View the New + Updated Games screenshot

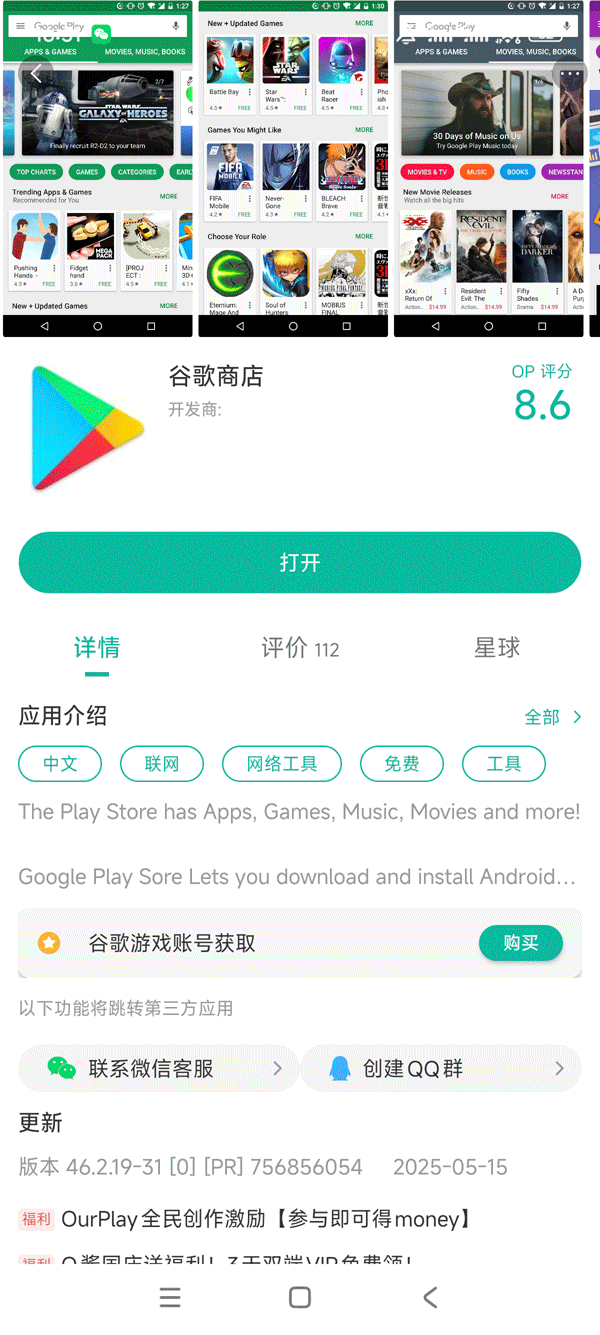point(293,168)
